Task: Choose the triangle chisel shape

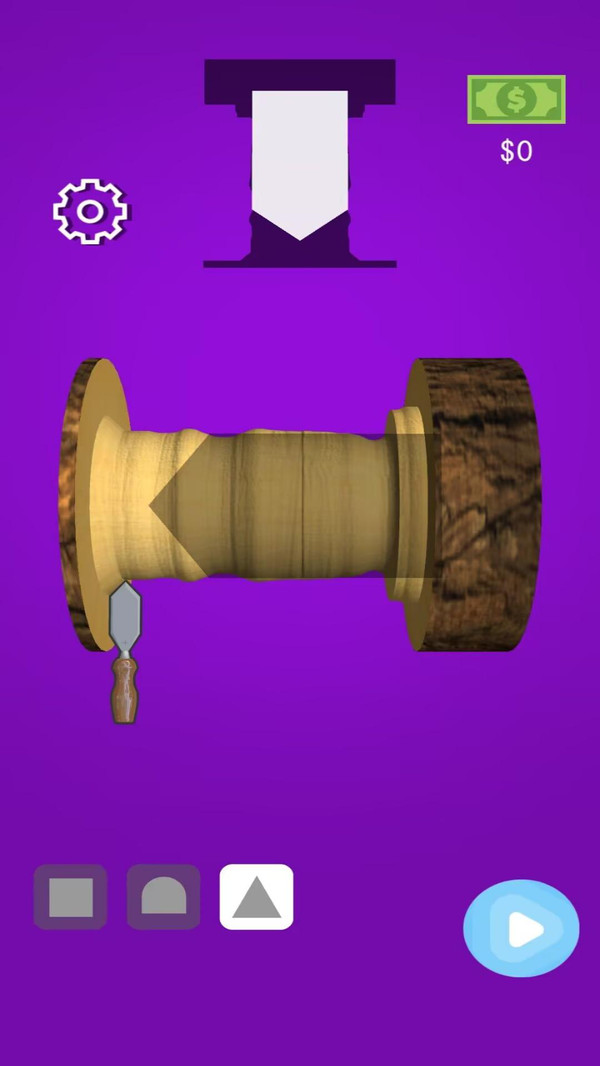Action: (256, 897)
